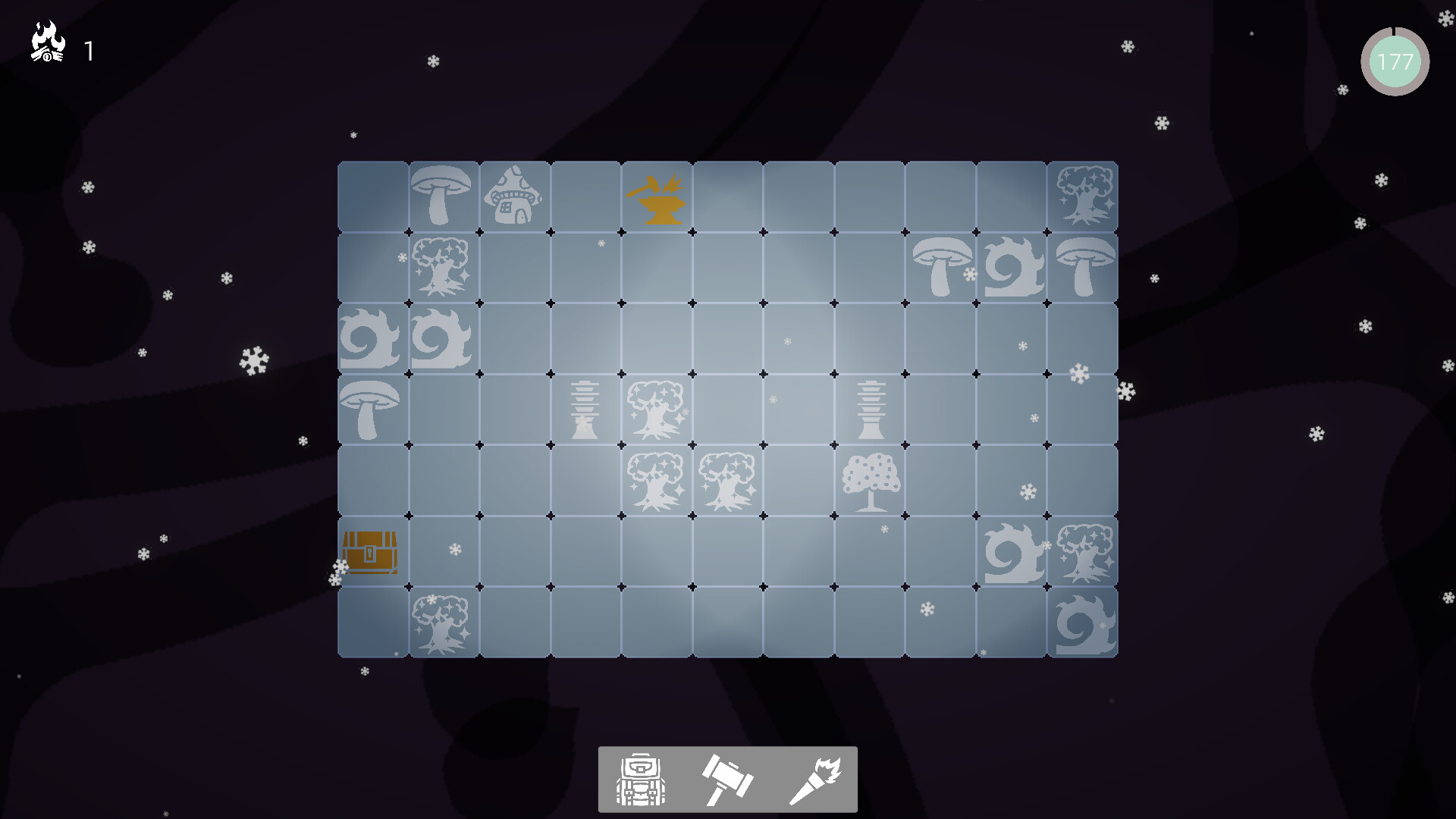Image resolution: width=1456 pixels, height=819 pixels.
Task: Tap the fruit tree tile
Action: (x=871, y=482)
